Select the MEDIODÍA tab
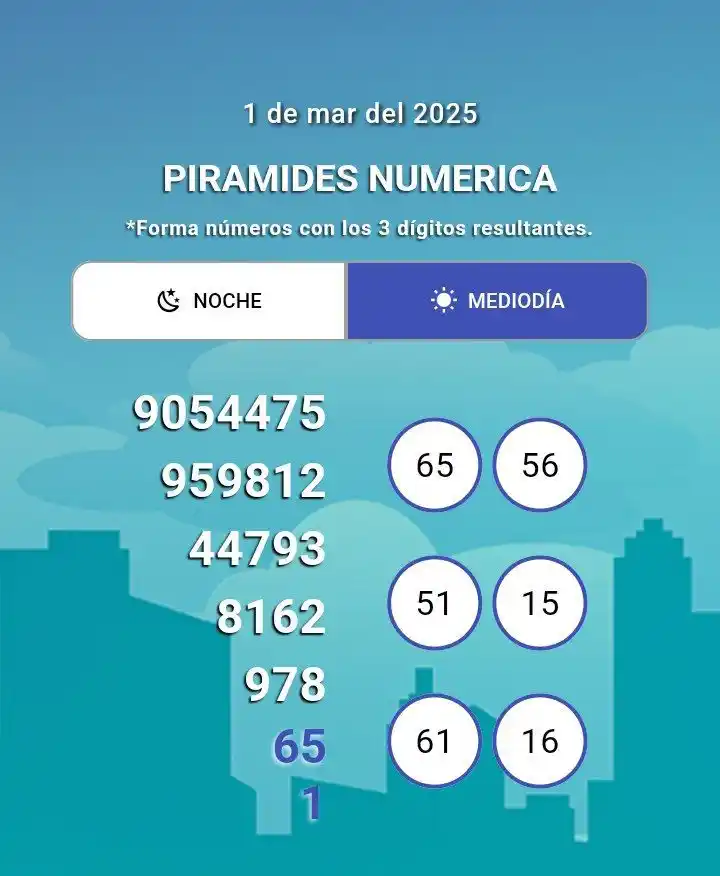This screenshot has height=876, width=720. [497, 301]
